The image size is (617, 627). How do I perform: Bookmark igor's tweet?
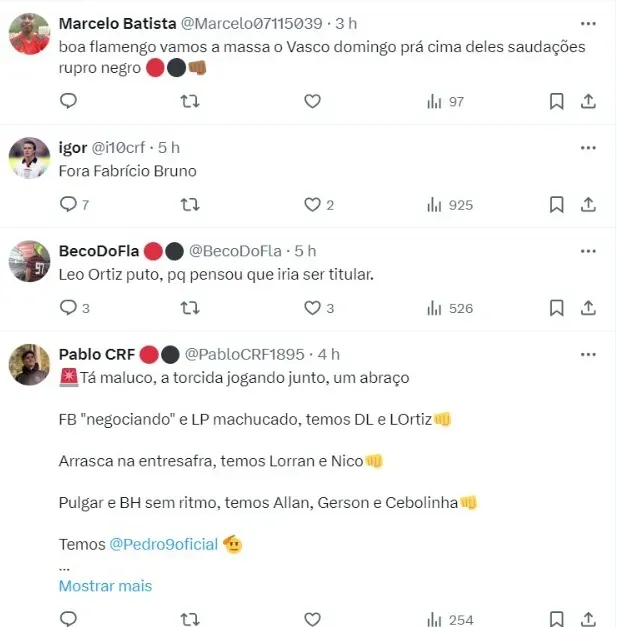(557, 204)
